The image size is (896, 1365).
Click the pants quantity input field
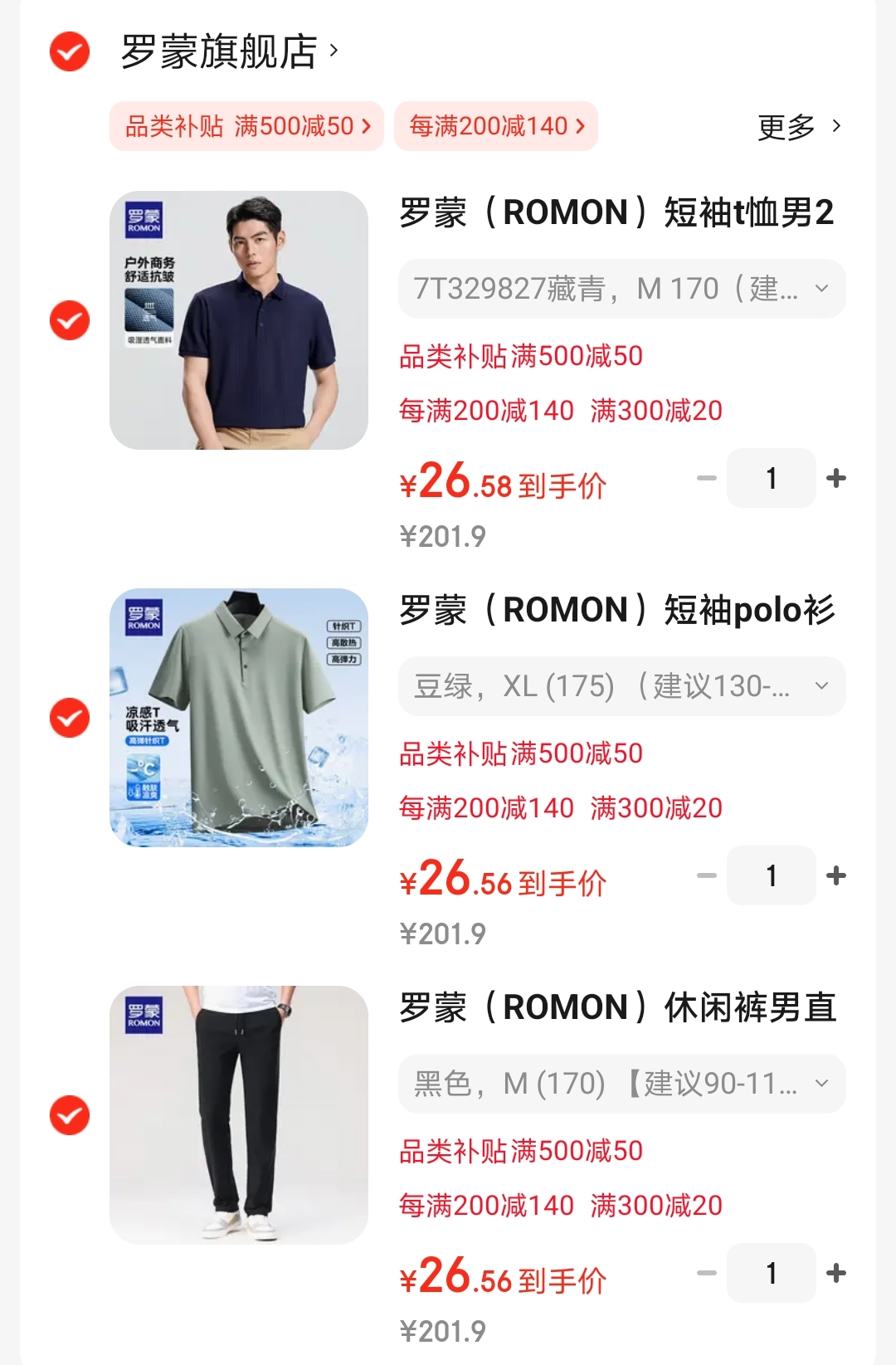[x=771, y=1274]
